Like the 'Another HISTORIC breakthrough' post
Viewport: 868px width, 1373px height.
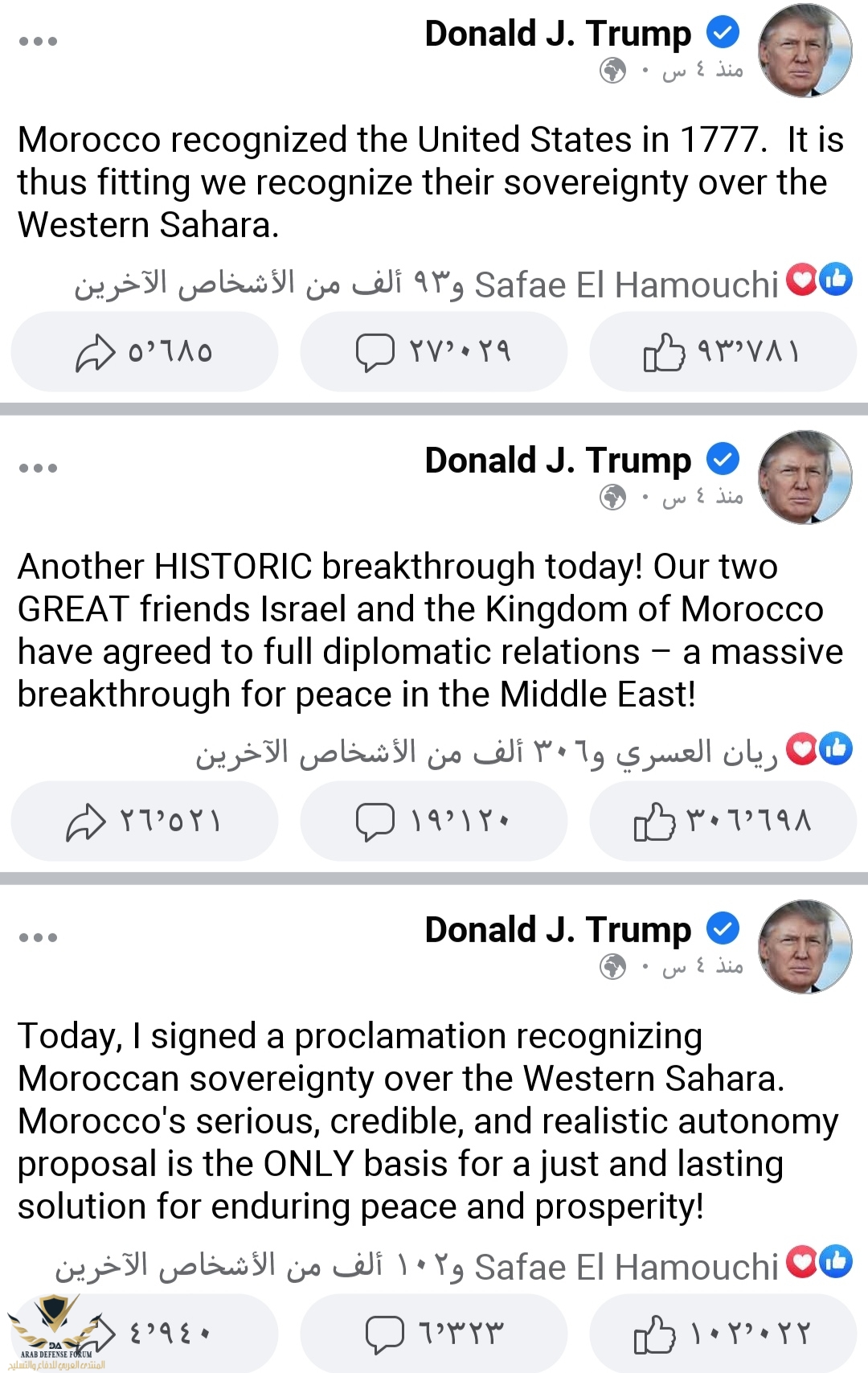click(x=722, y=821)
